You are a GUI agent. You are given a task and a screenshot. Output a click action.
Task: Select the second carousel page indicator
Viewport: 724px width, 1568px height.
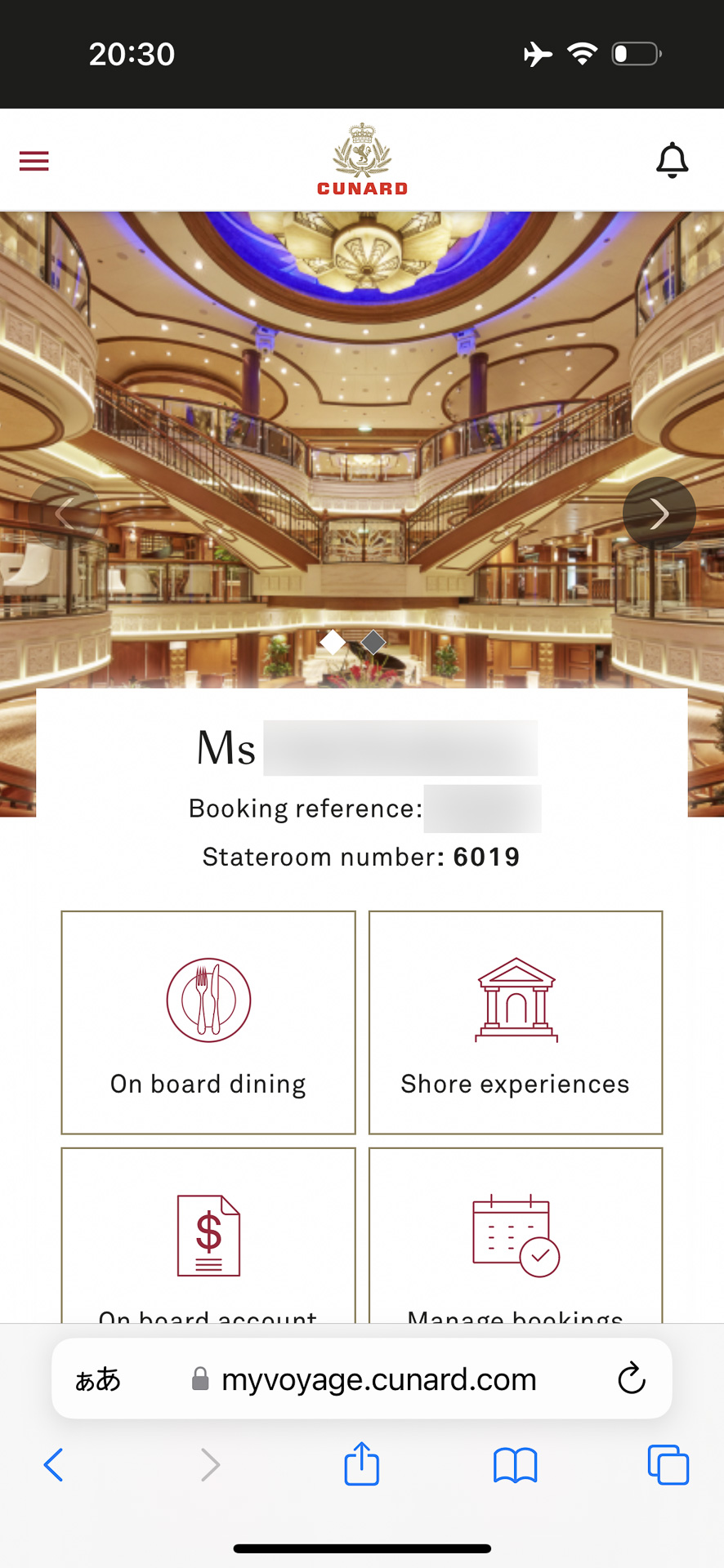[373, 643]
